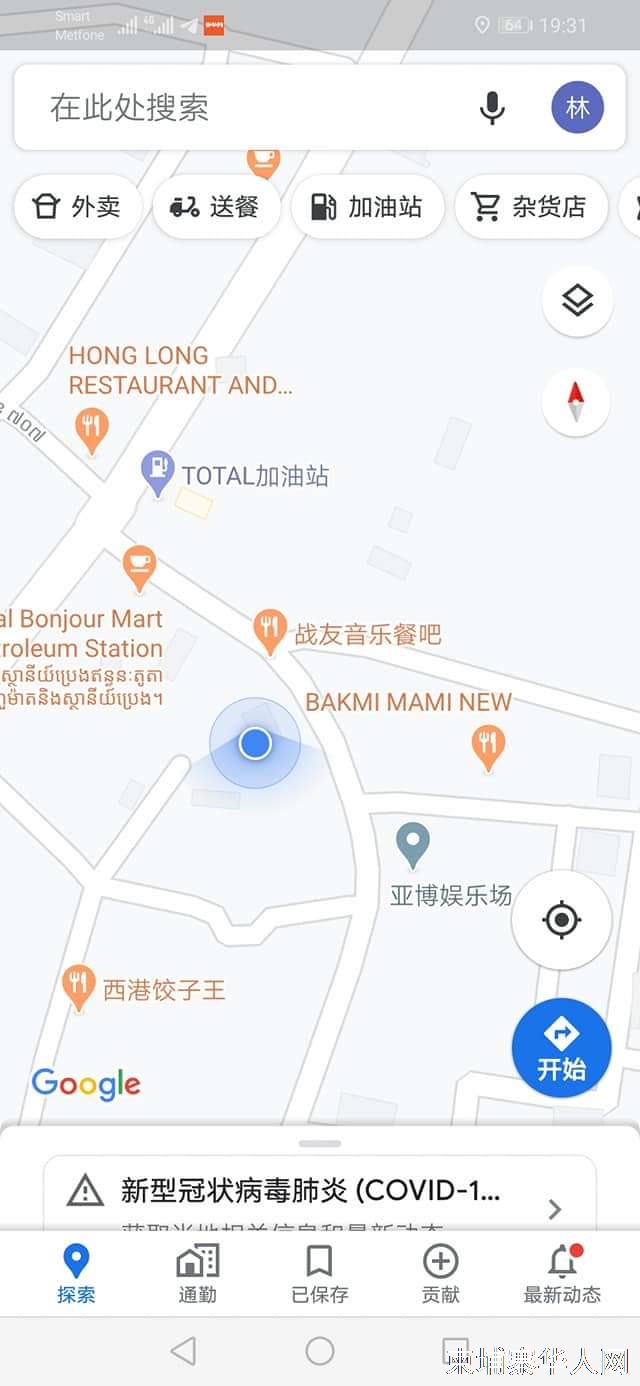The image size is (640, 1386).
Task: Select the 杂货店 chip
Action: pyautogui.click(x=531, y=207)
